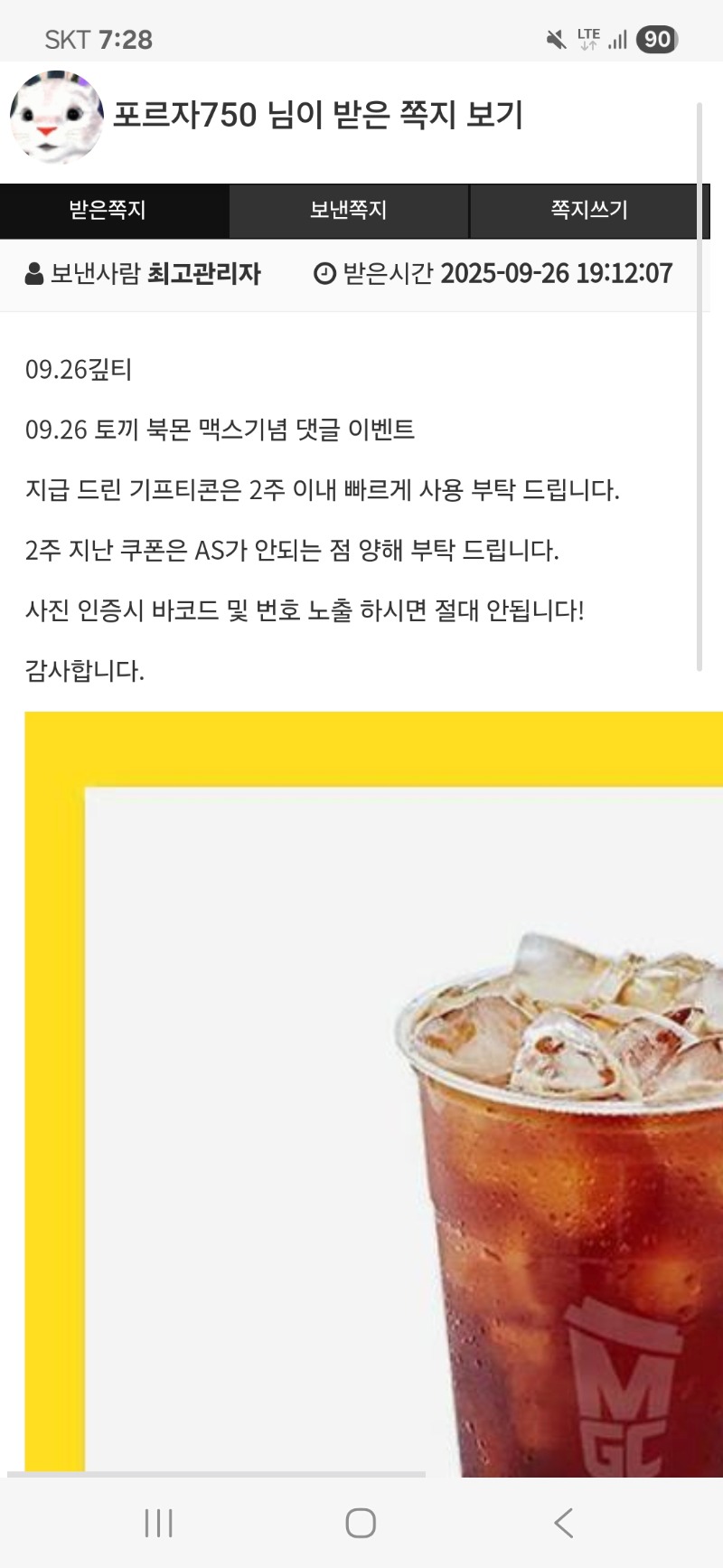The width and height of the screenshot is (723, 1568).
Task: Open the 쪽지쓰기 tab
Action: point(589,211)
